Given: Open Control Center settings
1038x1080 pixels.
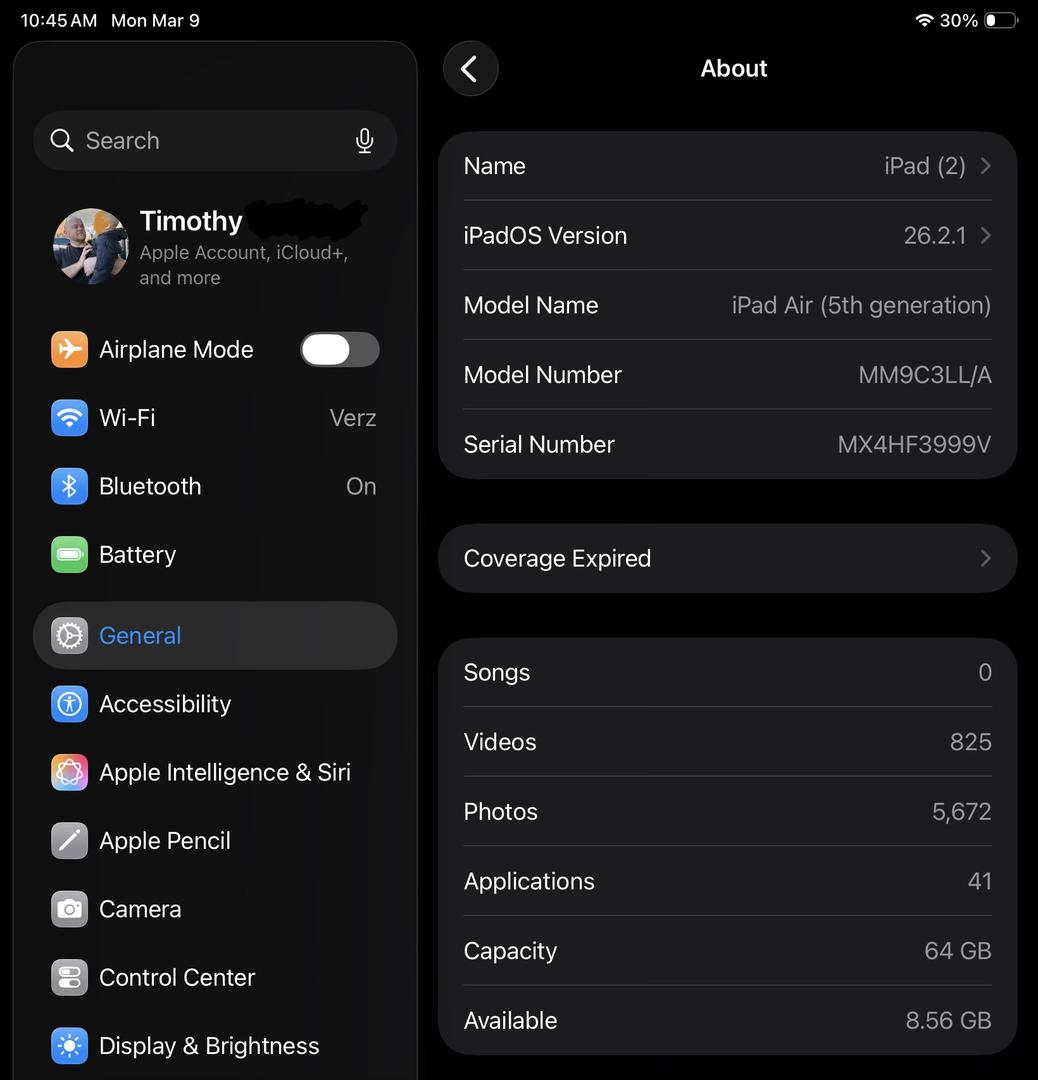Looking at the screenshot, I should point(215,978).
